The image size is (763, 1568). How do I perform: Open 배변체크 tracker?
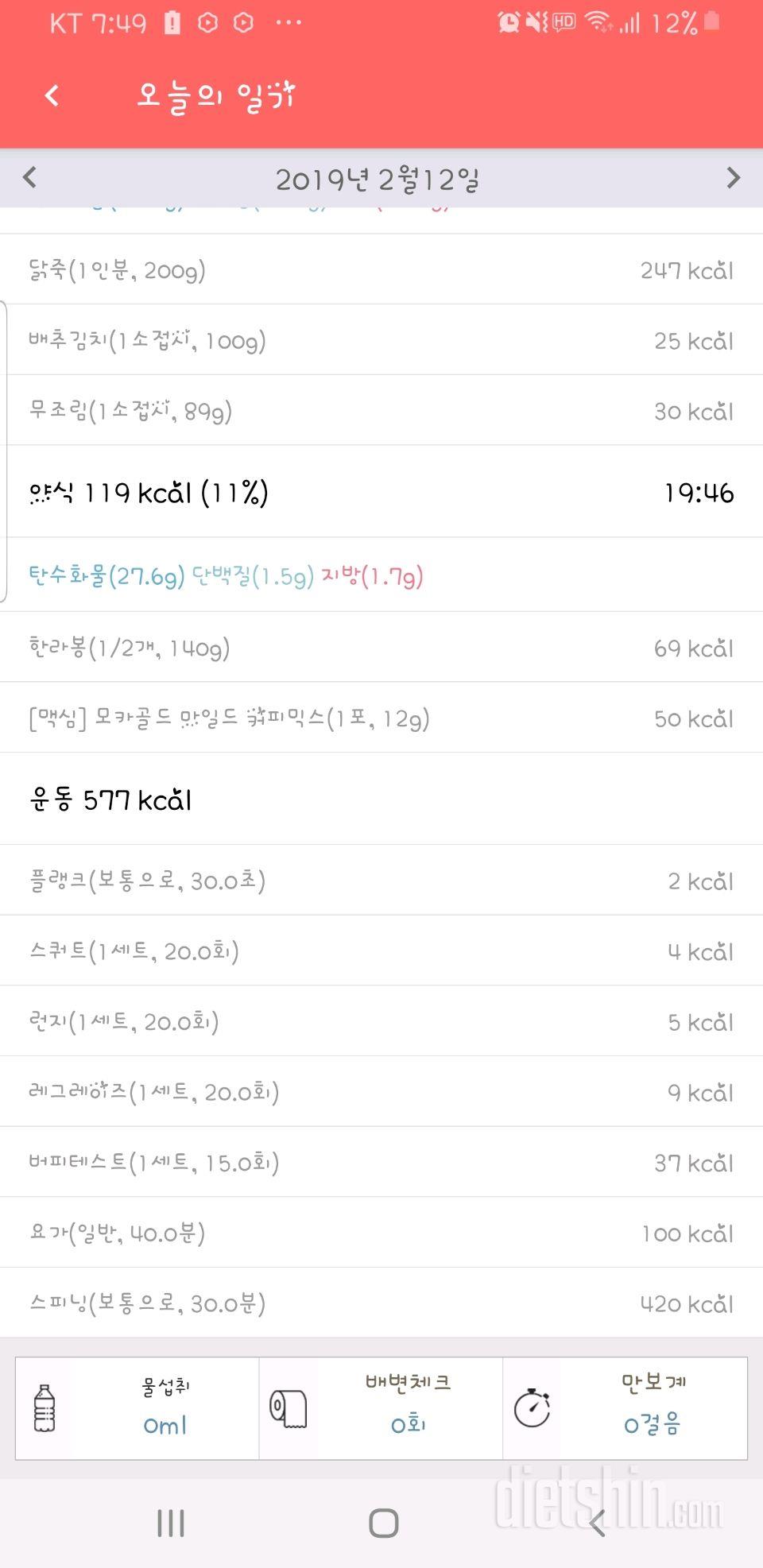coord(381,1408)
